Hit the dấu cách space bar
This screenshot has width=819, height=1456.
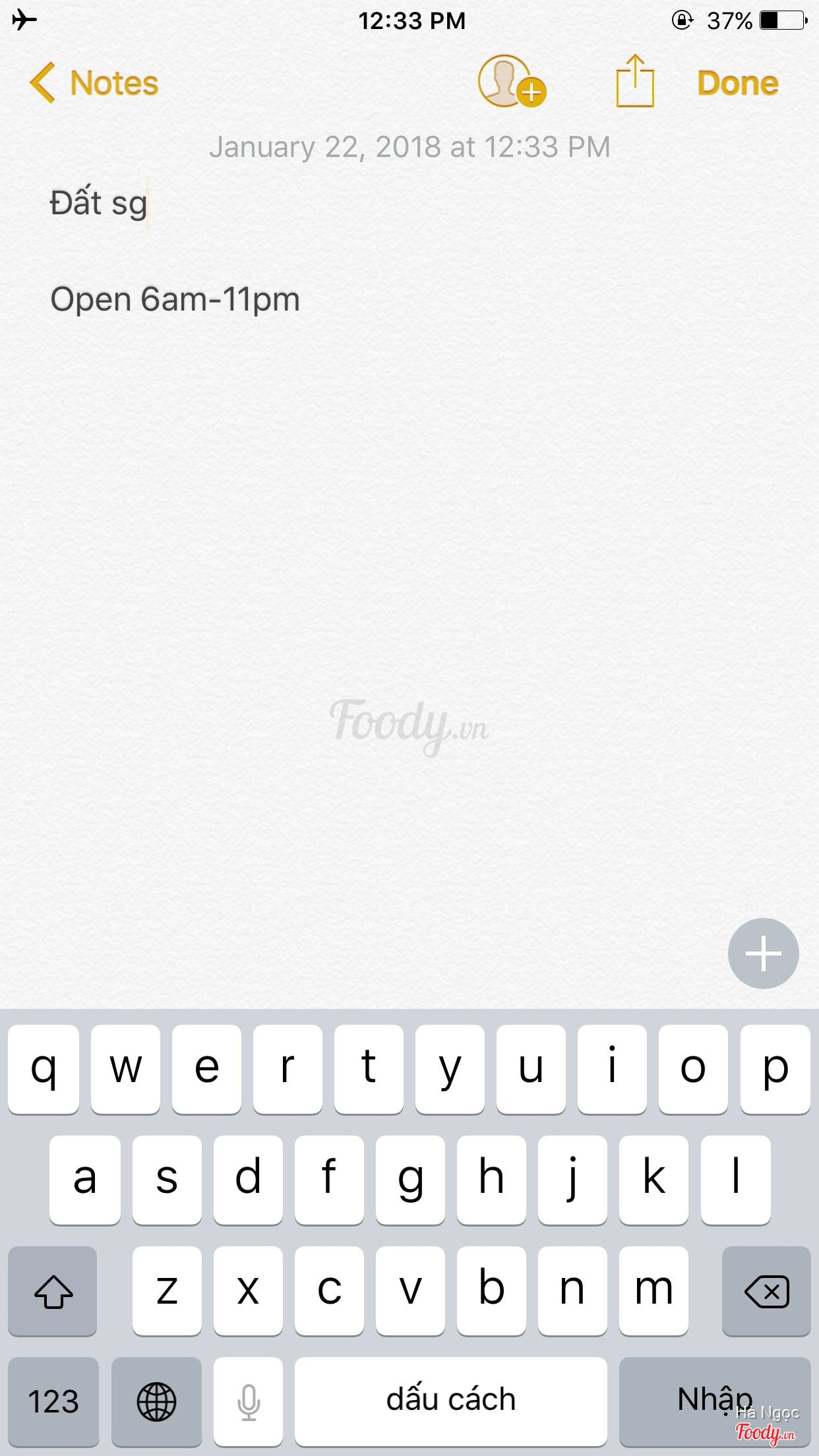coord(450,1401)
